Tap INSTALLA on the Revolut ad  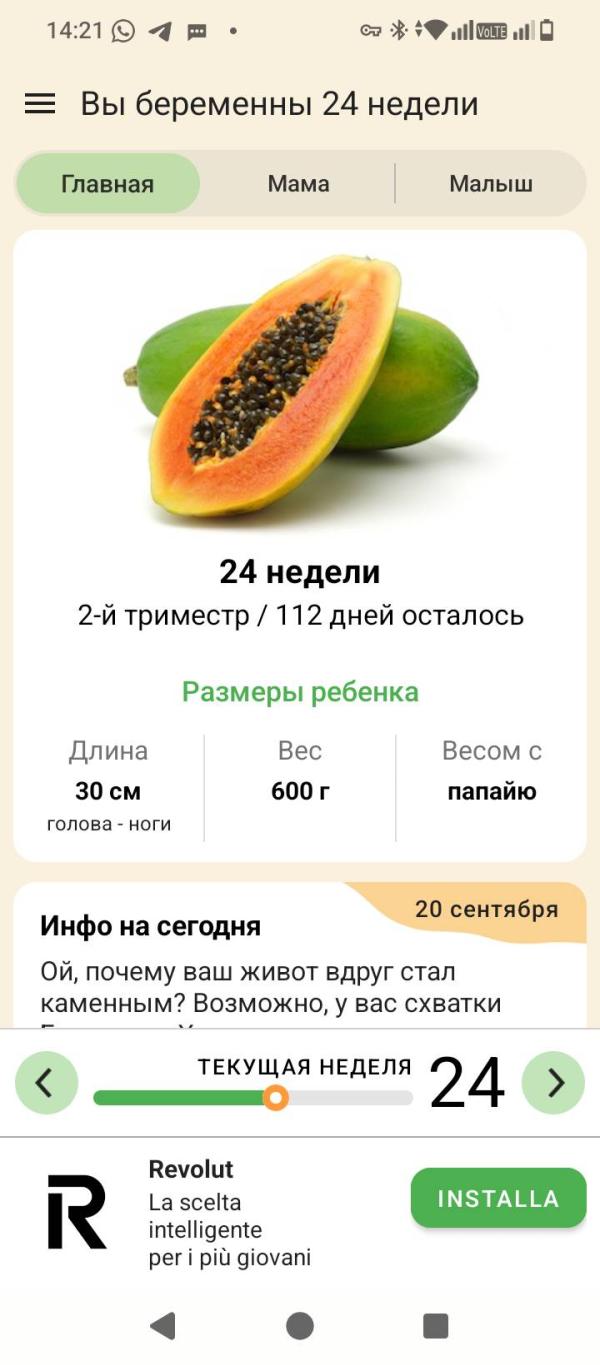498,1198
